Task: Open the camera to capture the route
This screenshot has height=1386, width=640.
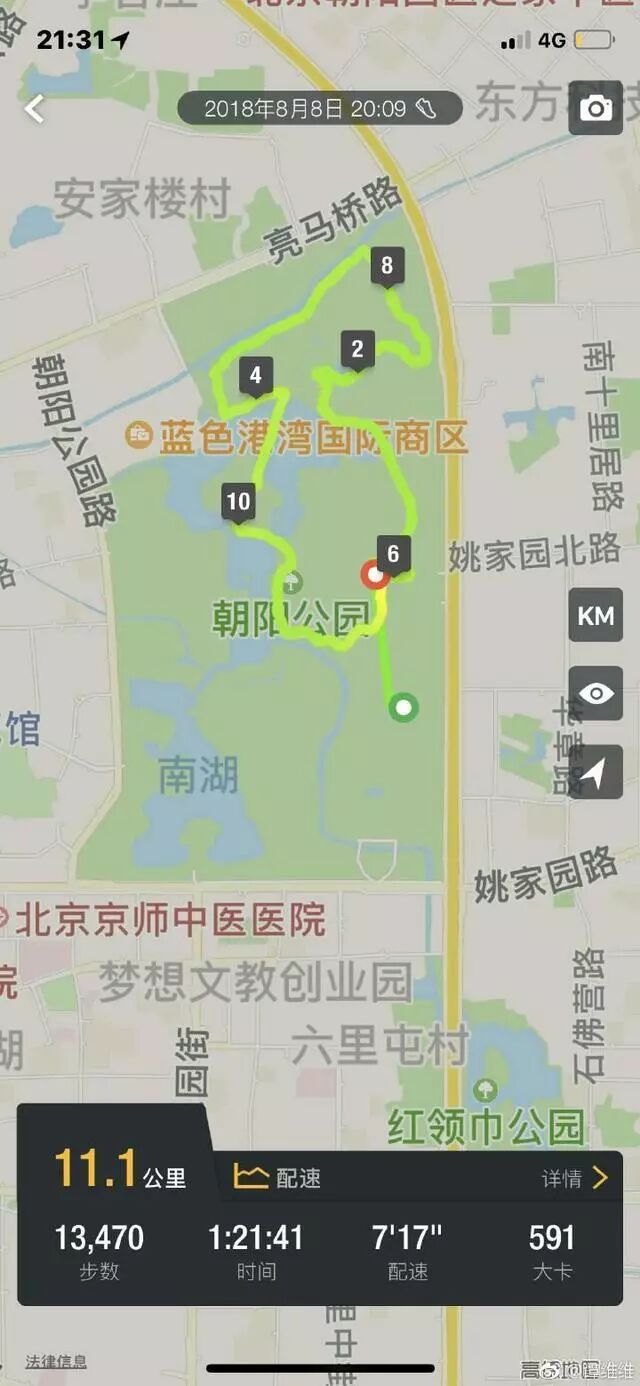Action: point(595,108)
